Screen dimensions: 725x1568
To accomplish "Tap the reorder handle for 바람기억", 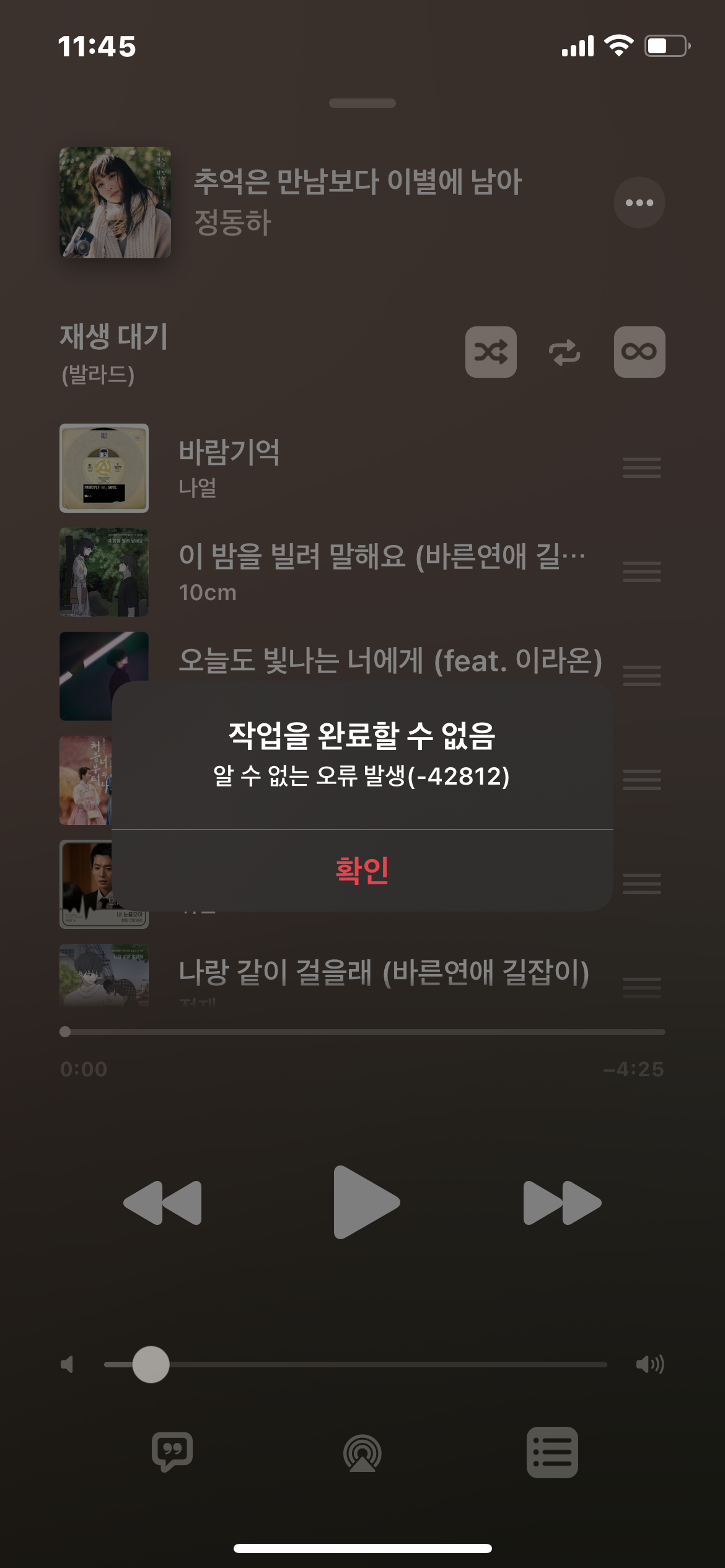I will tap(641, 468).
